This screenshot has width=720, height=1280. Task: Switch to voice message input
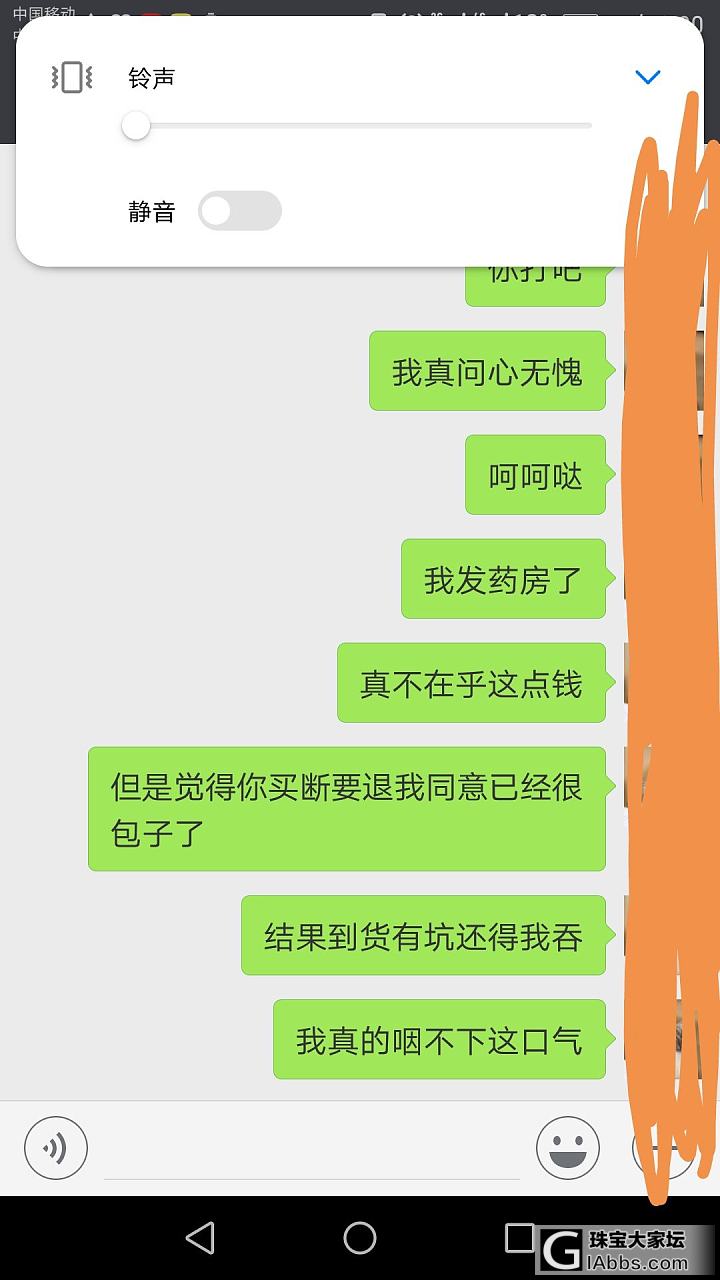click(x=56, y=1148)
